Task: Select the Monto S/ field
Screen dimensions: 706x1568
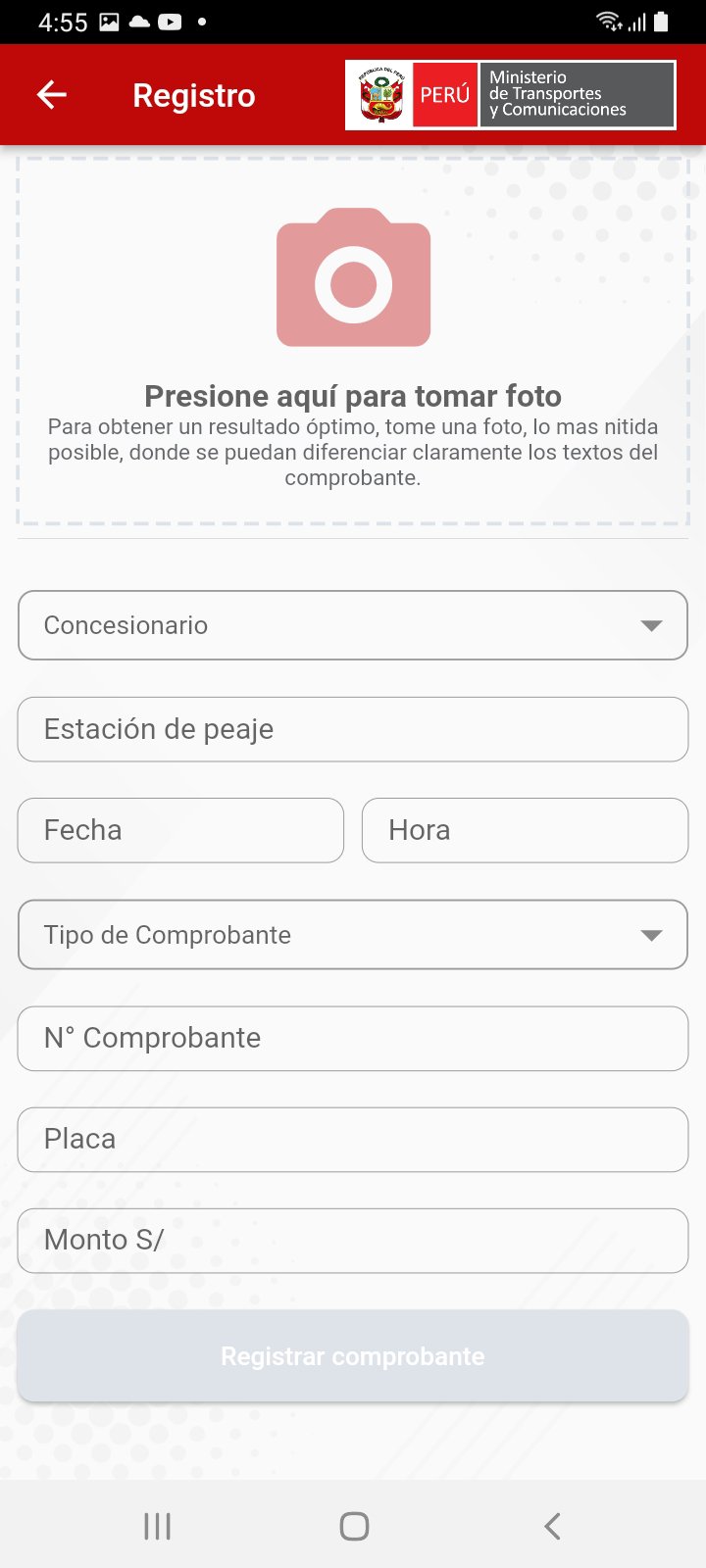Action: click(x=353, y=1241)
